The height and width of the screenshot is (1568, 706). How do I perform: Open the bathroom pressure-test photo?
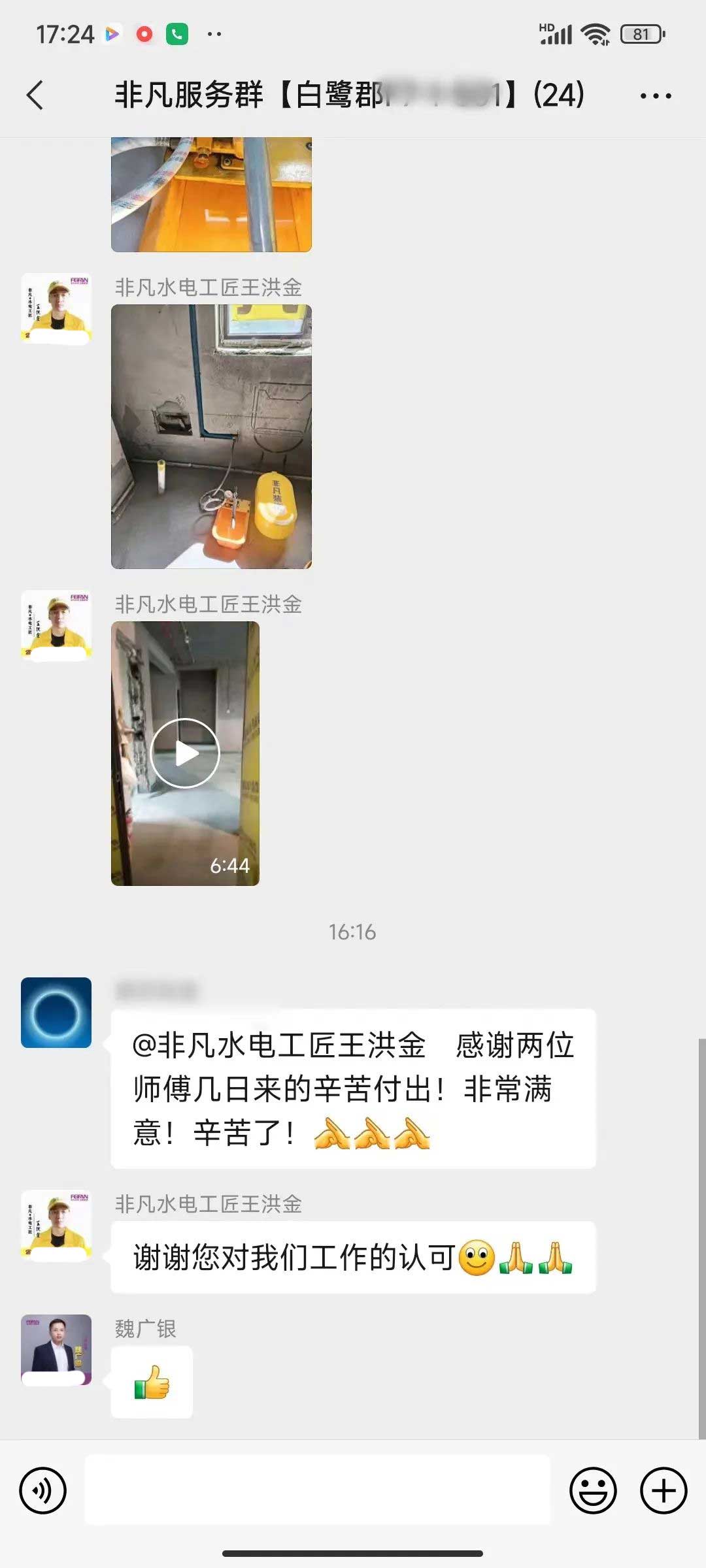coord(211,436)
